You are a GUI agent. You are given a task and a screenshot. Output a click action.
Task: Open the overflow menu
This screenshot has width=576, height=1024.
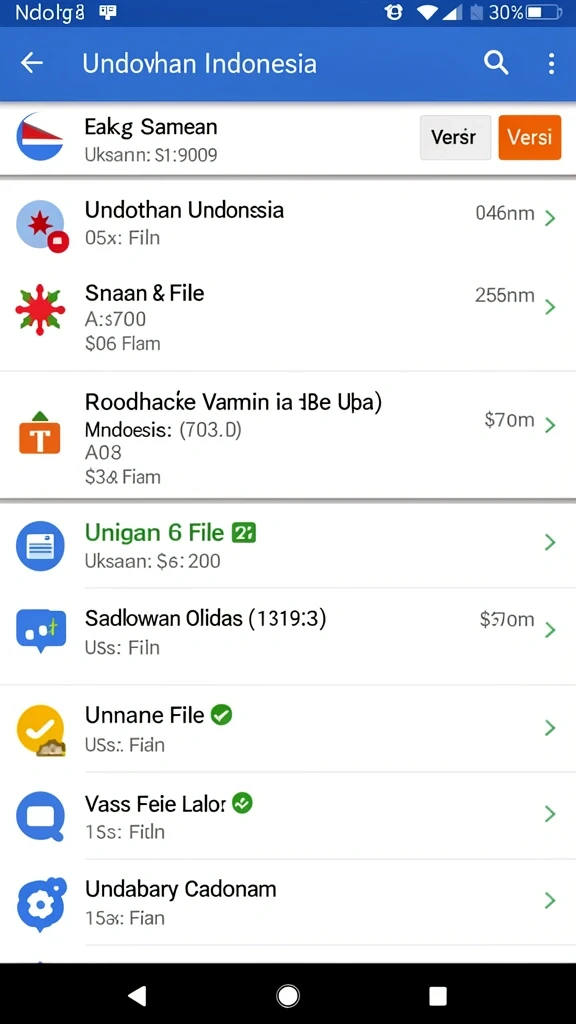point(552,63)
